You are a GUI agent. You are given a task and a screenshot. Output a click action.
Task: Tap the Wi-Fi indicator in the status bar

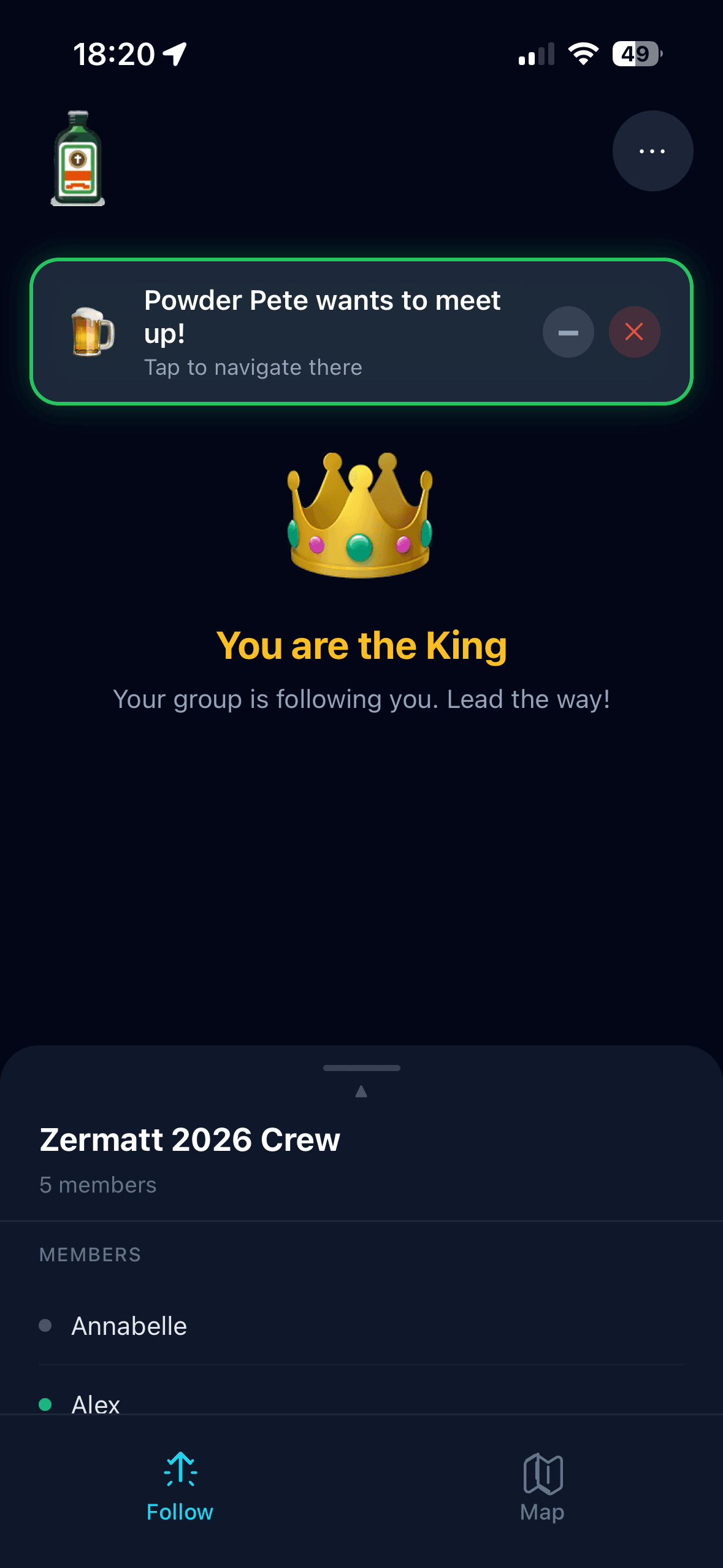coord(583,54)
